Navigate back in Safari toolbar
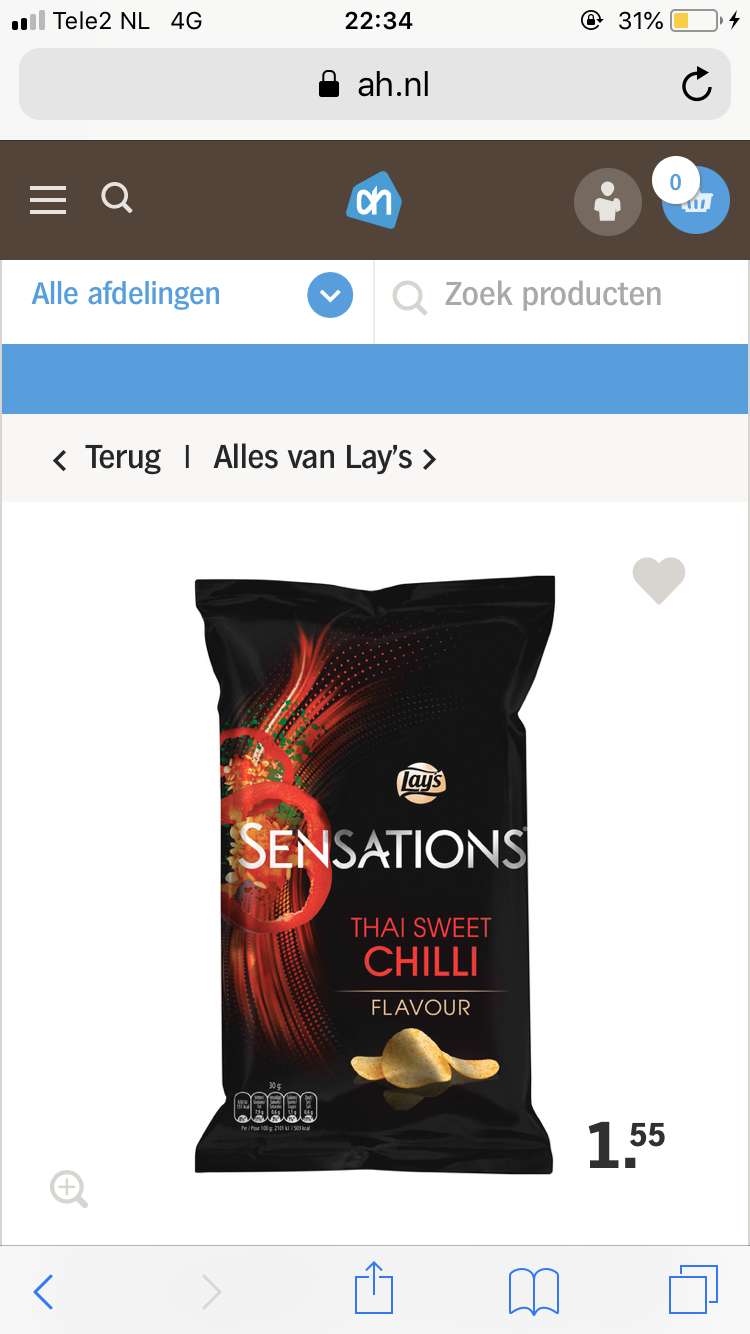Image resolution: width=750 pixels, height=1334 pixels. tap(43, 1292)
